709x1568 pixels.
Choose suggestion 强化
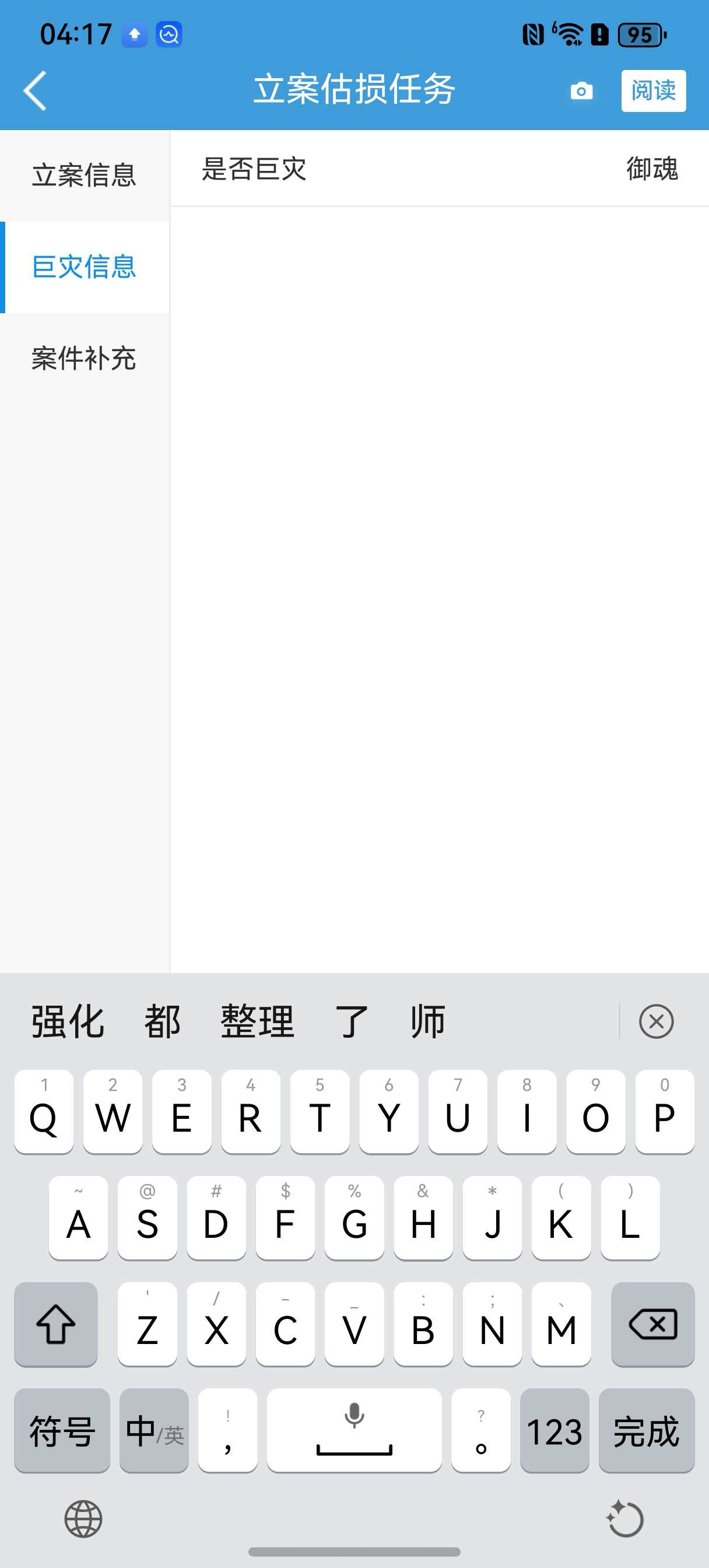click(68, 1021)
